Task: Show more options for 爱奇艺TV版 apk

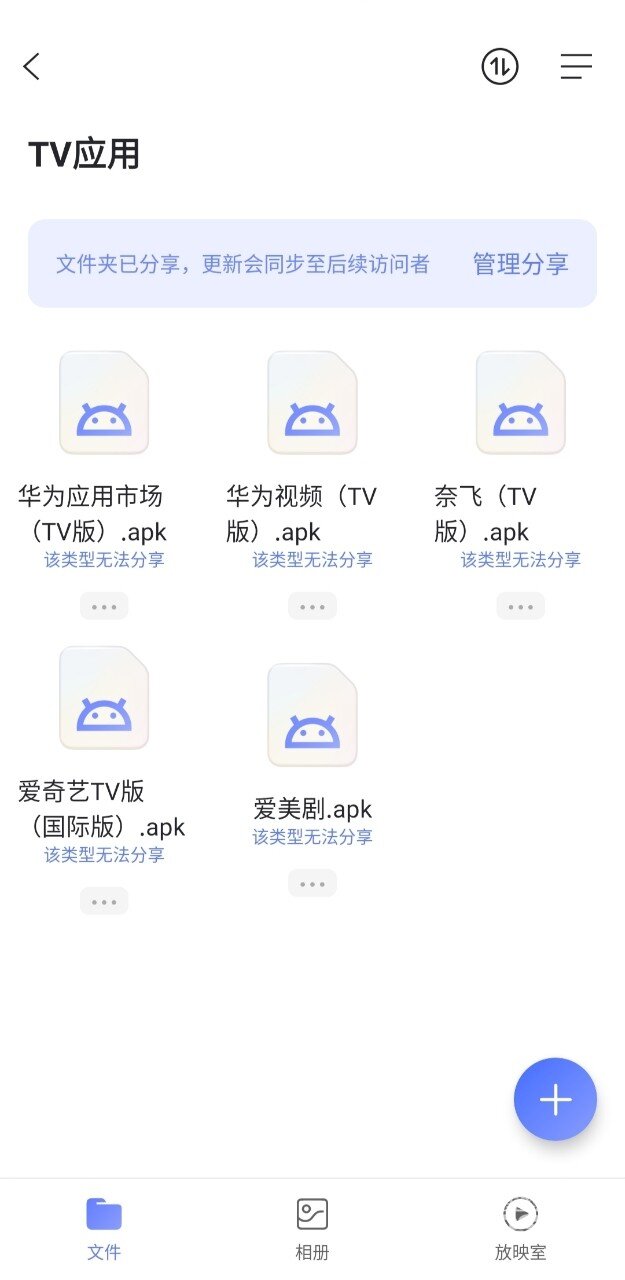Action: pos(104,901)
